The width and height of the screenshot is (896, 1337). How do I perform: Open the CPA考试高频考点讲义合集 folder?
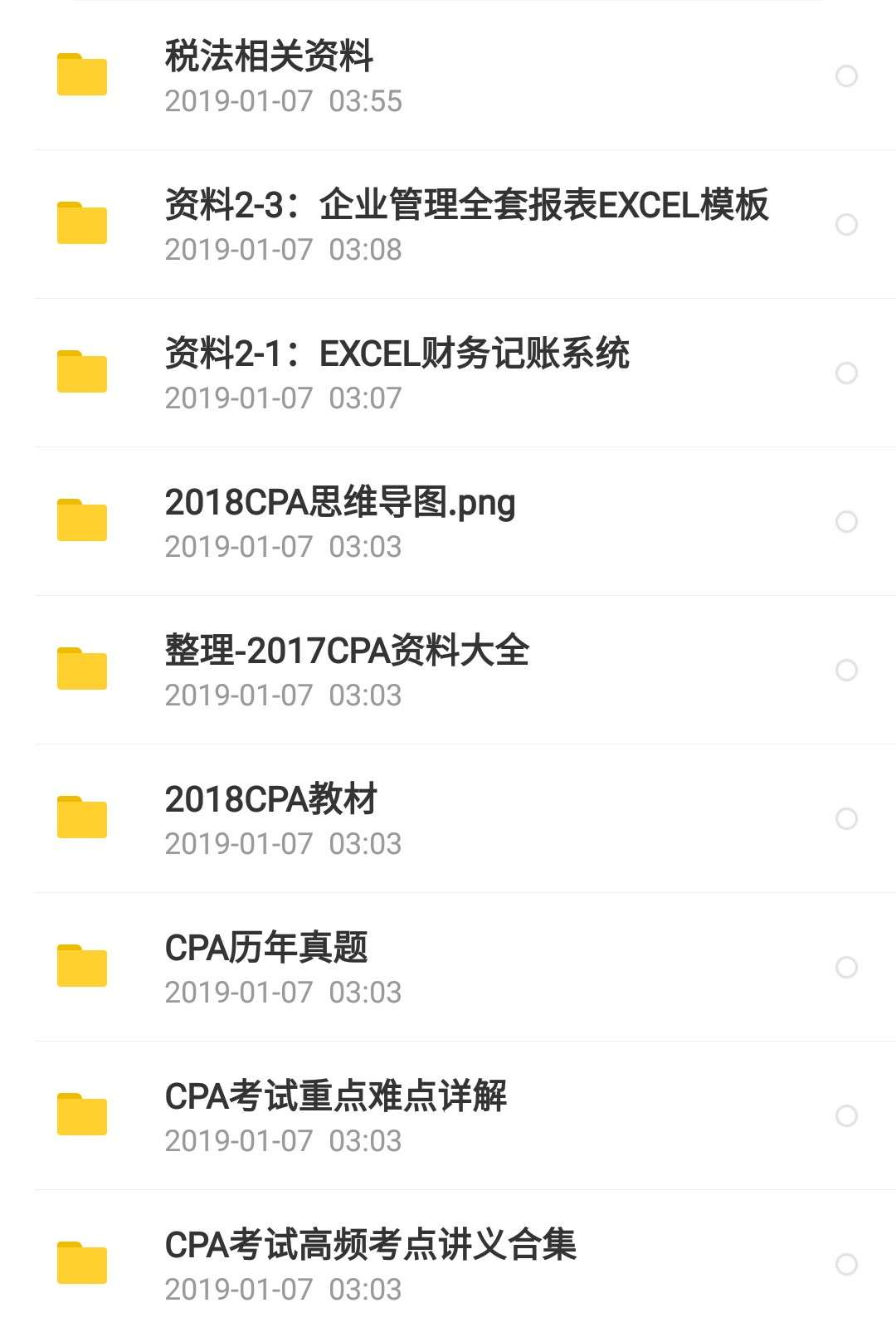(371, 1245)
